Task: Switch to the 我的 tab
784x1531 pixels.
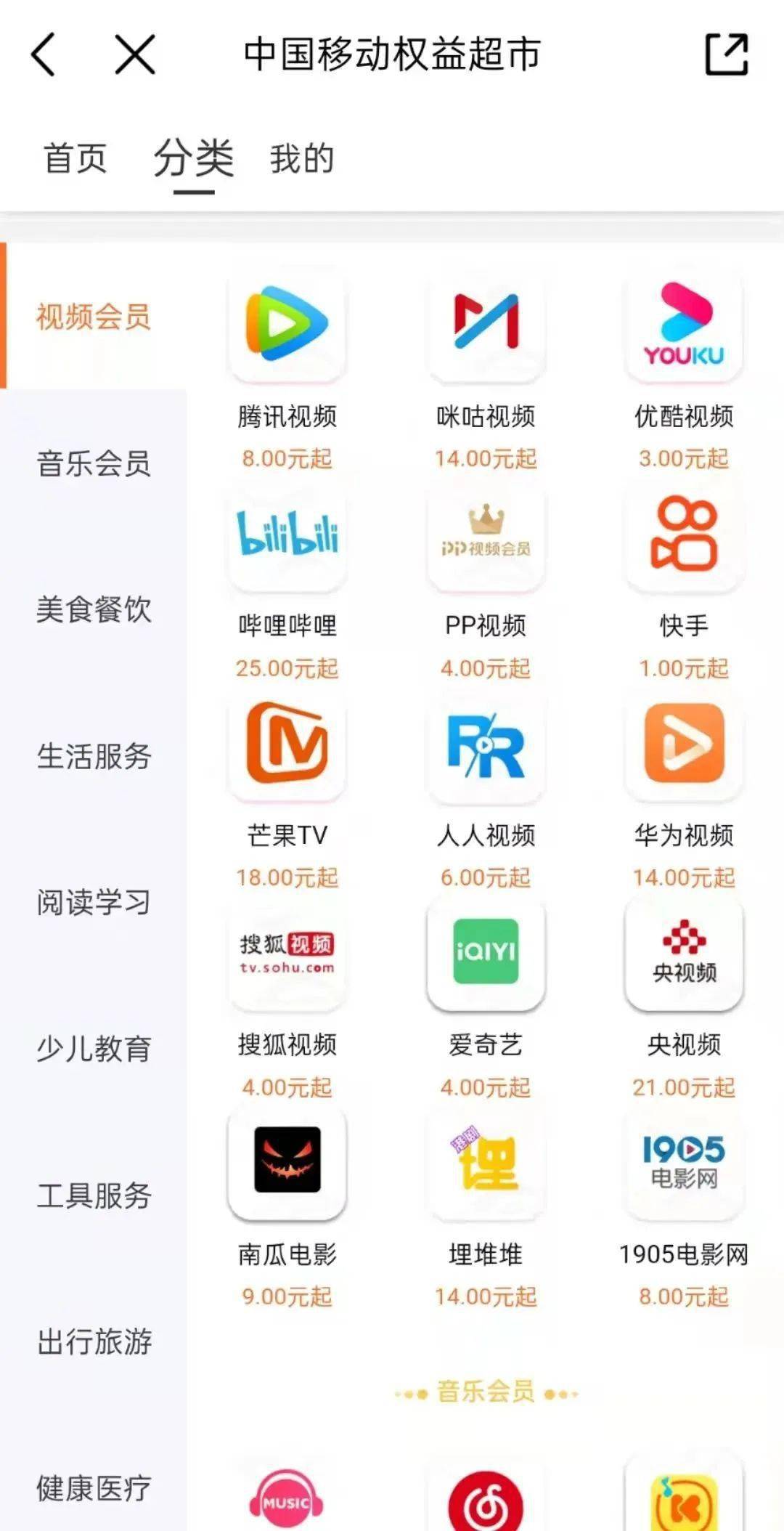Action: click(x=301, y=158)
